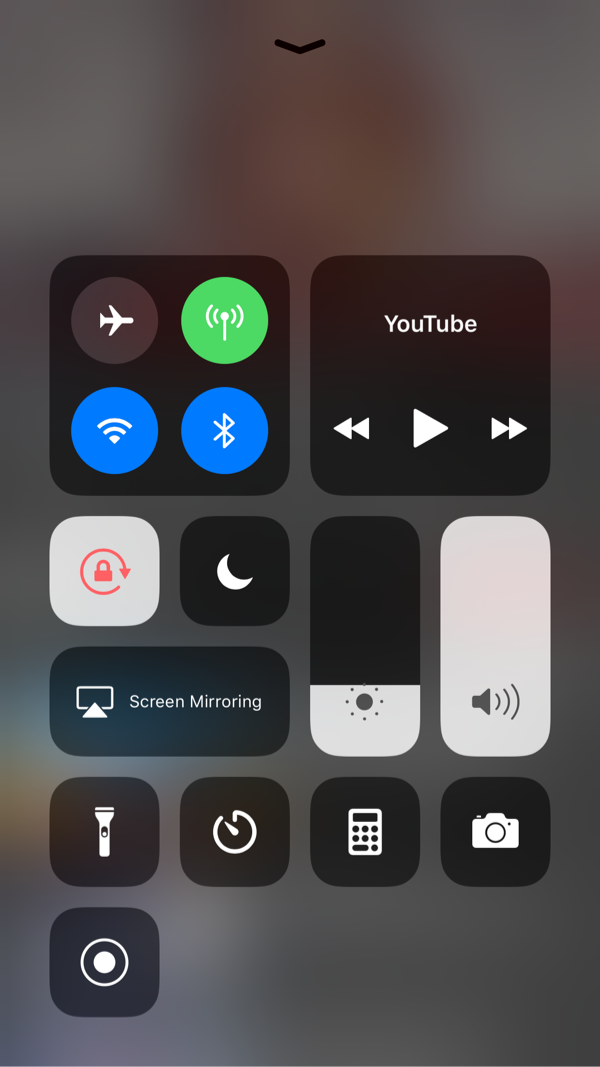Image resolution: width=600 pixels, height=1067 pixels.
Task: Turn off cellular data
Action: pyautogui.click(x=224, y=320)
